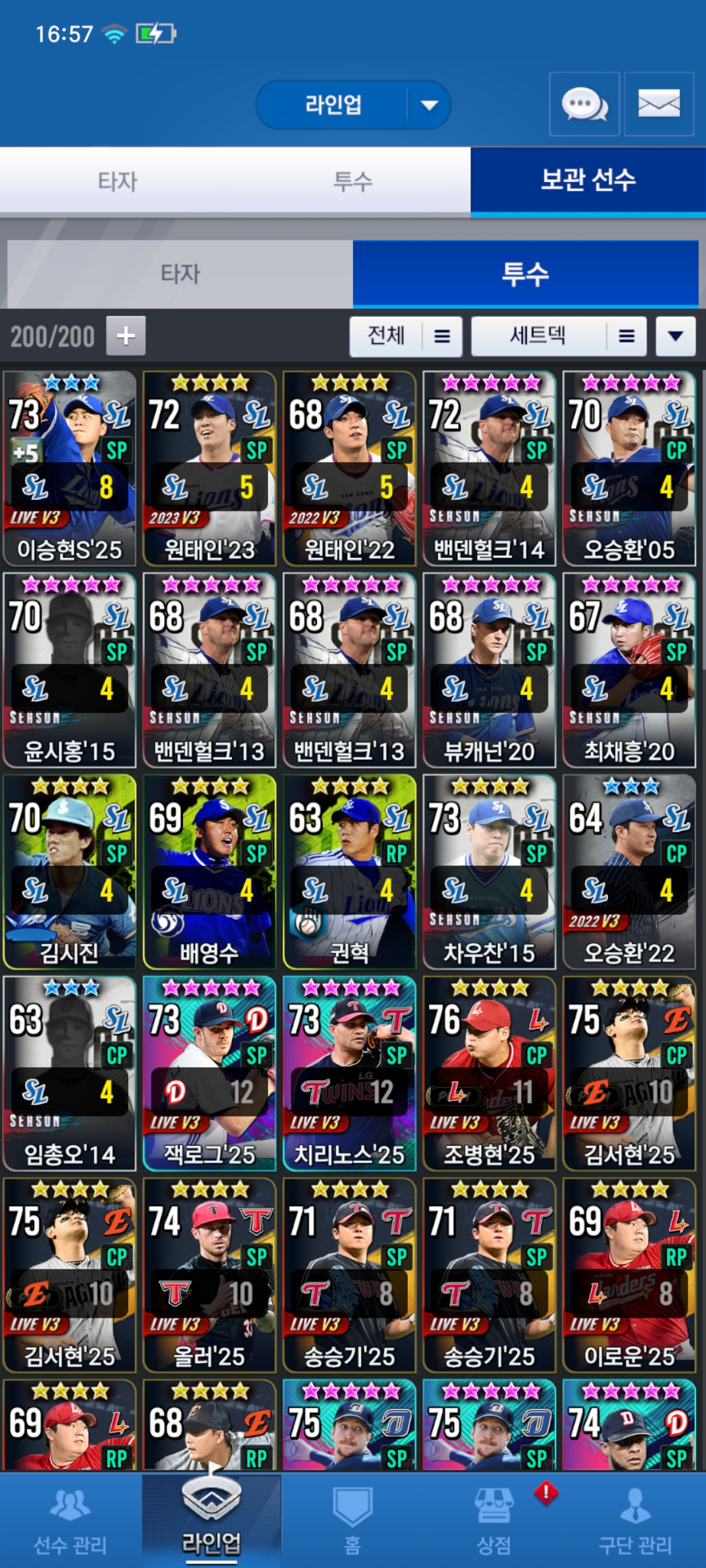Select the 보관 선수 tab
The height and width of the screenshot is (1568, 706).
coord(588,181)
